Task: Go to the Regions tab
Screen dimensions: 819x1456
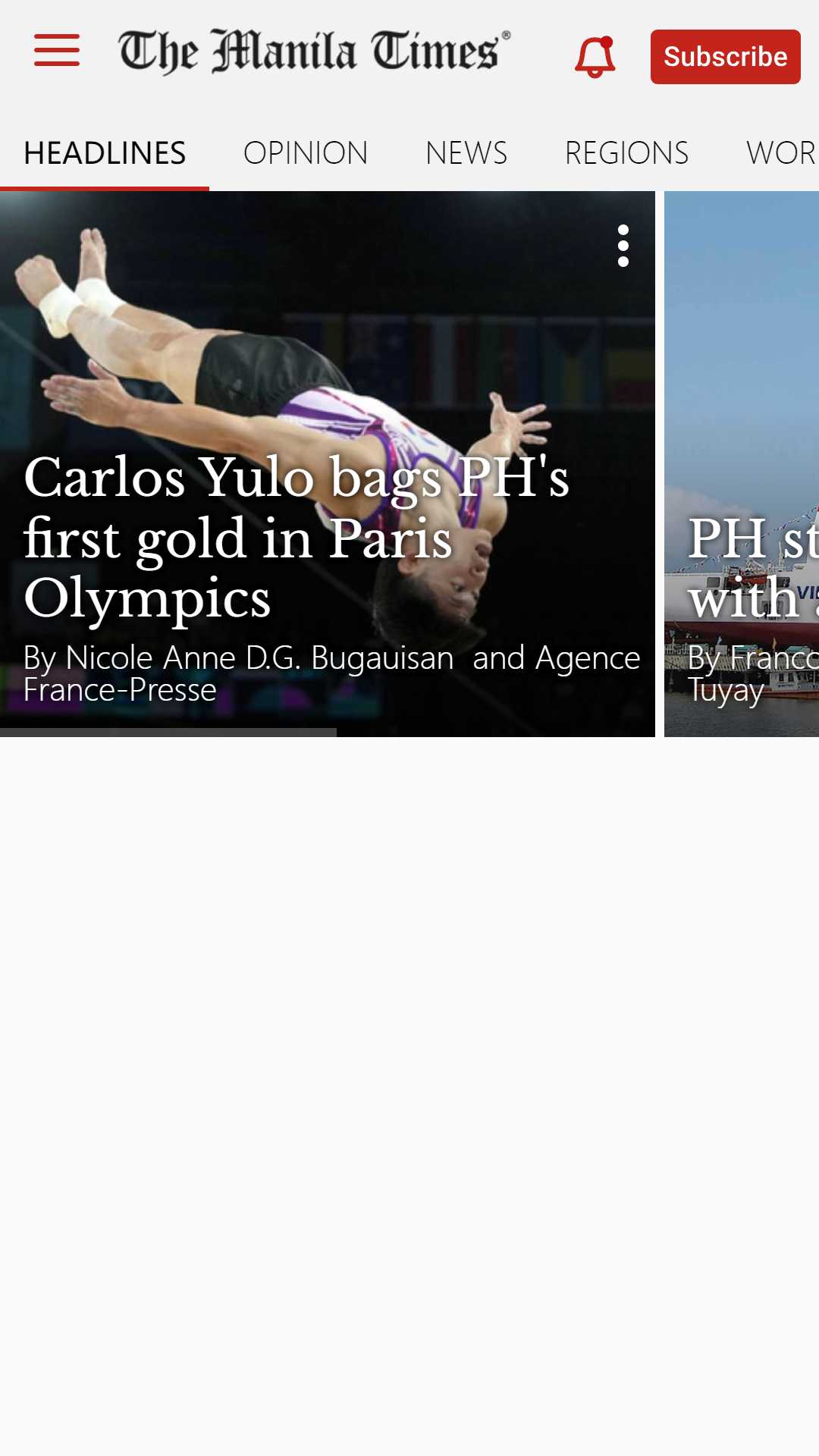Action: click(x=627, y=153)
